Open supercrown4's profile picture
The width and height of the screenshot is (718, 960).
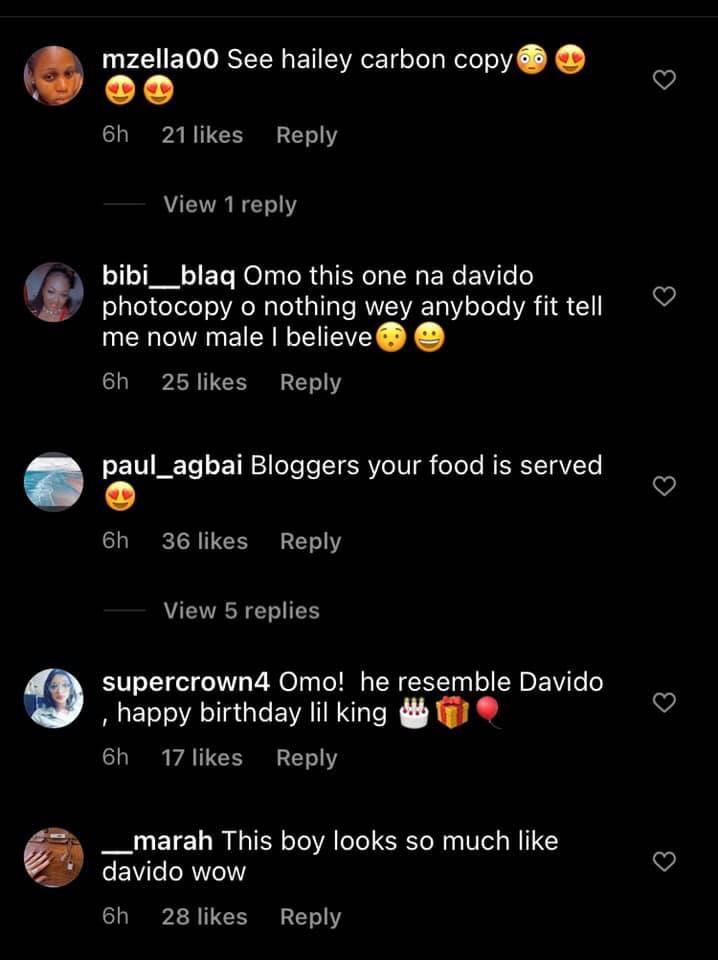tap(53, 698)
